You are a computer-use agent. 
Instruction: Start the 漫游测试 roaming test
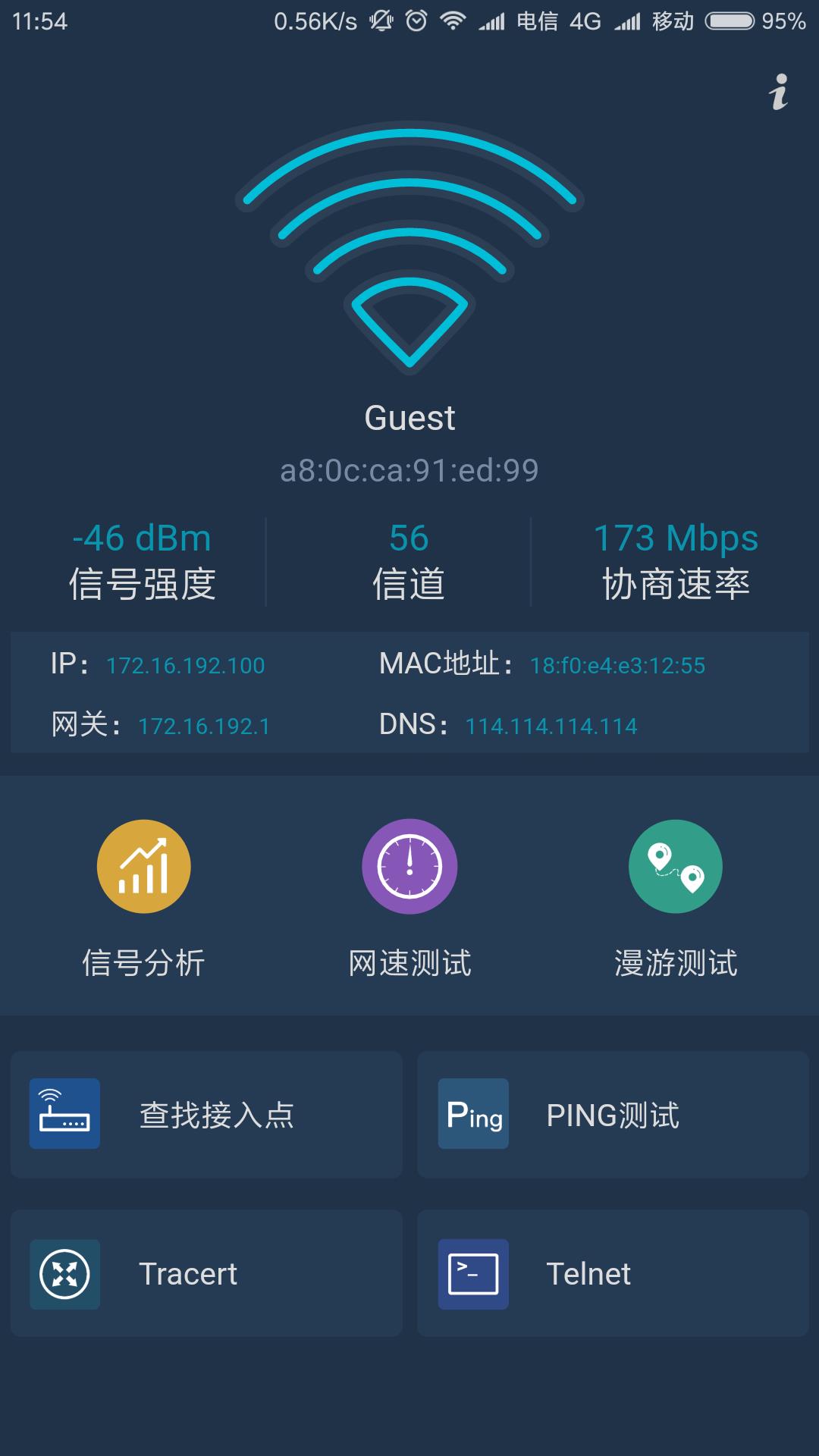(x=675, y=867)
